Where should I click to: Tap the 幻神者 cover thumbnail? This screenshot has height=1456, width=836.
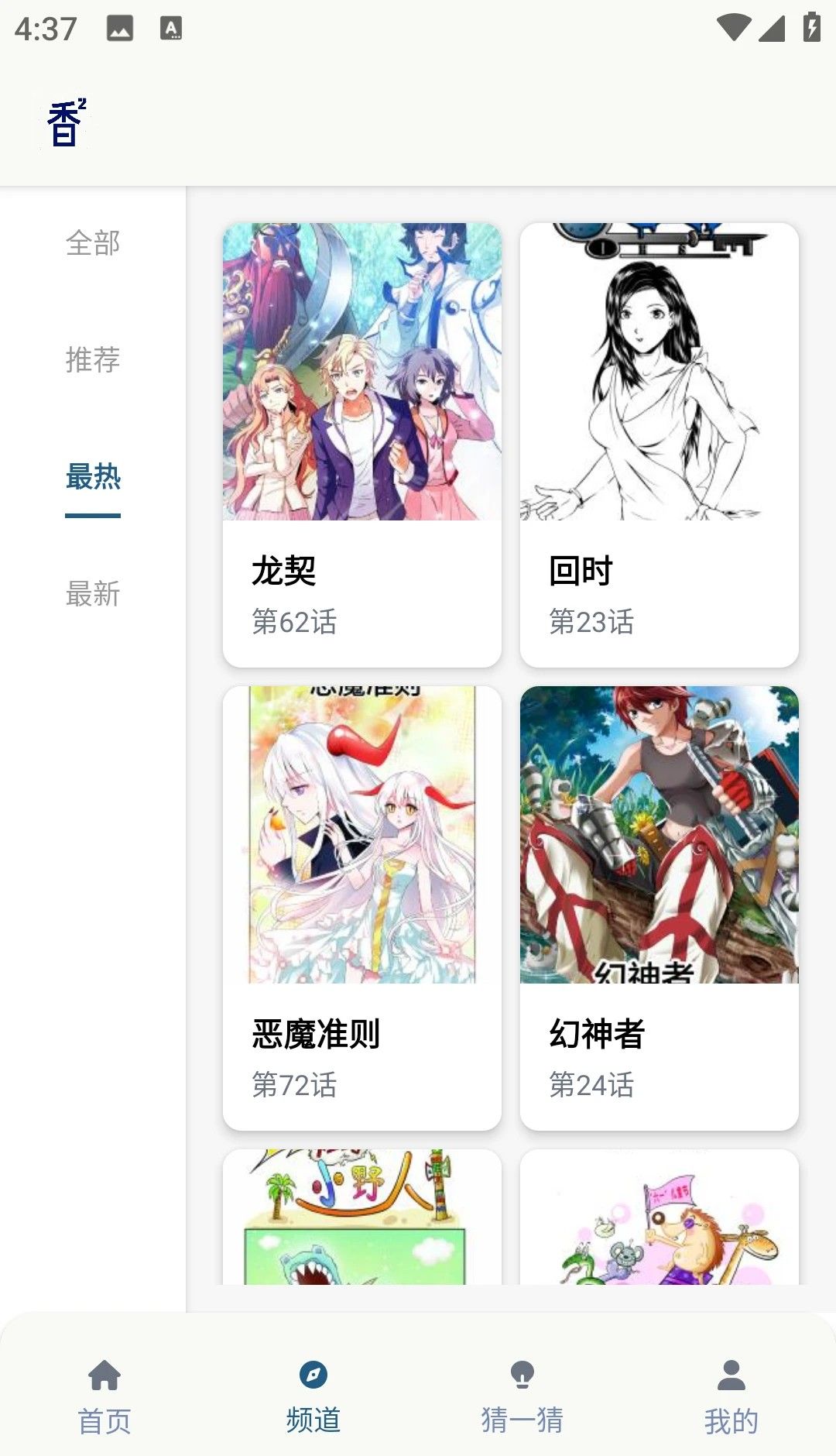pos(659,836)
